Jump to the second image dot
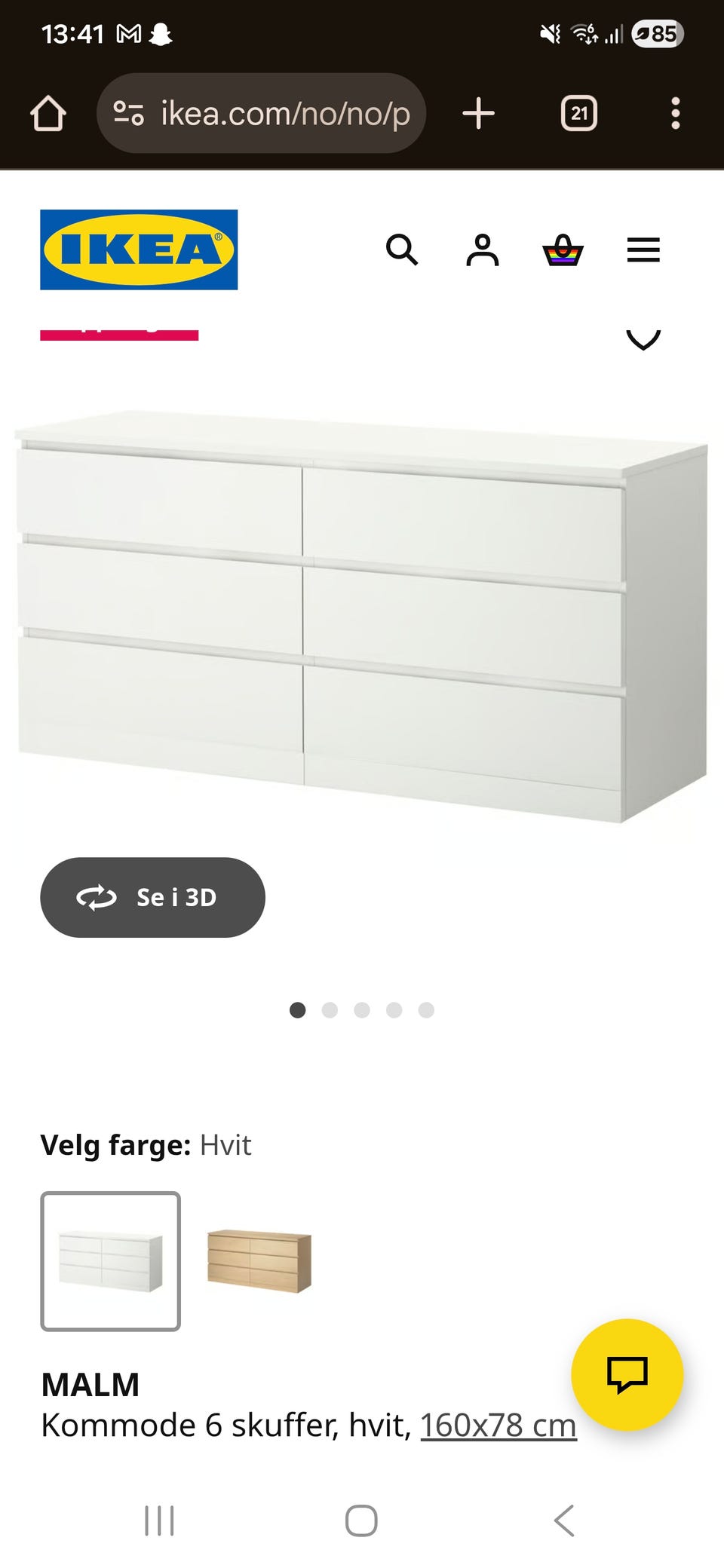The image size is (724, 1568). (330, 1010)
